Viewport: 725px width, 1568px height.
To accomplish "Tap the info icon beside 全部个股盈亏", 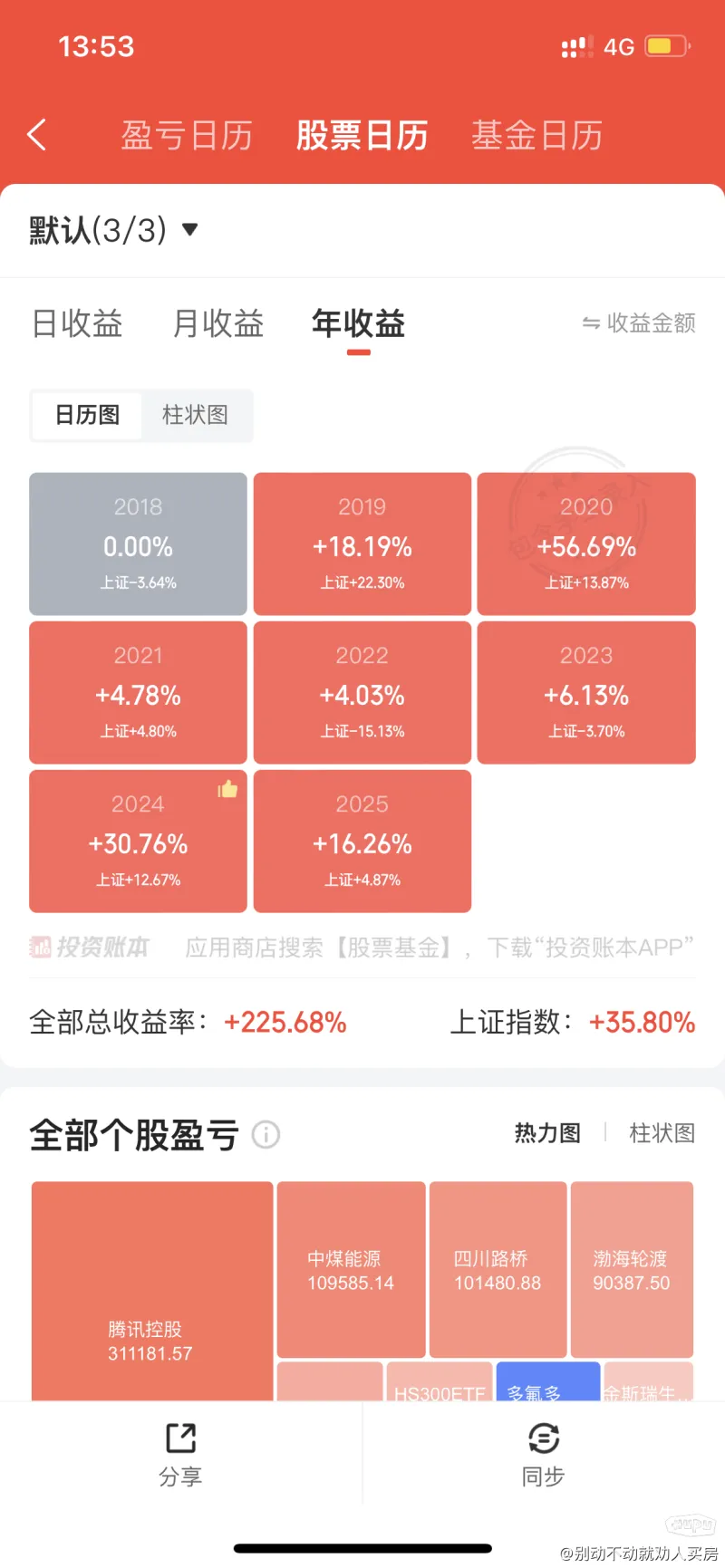I will coord(266,1134).
